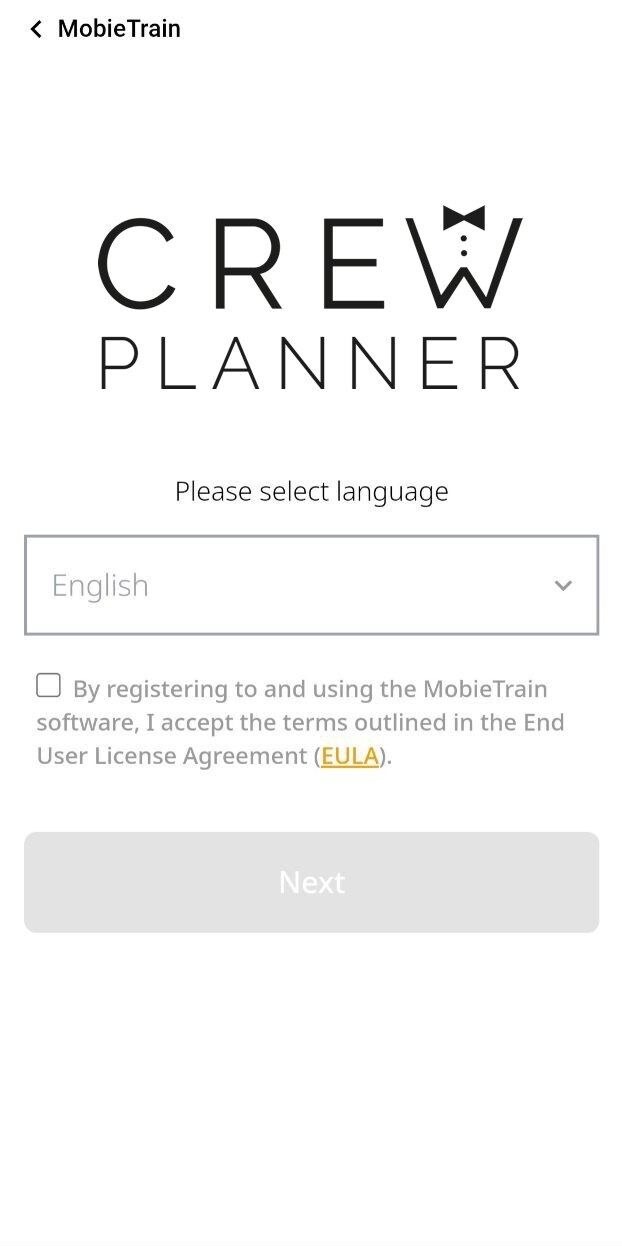The height and width of the screenshot is (1246, 622).
Task: Check the EULA acceptance checkbox
Action: point(48,685)
